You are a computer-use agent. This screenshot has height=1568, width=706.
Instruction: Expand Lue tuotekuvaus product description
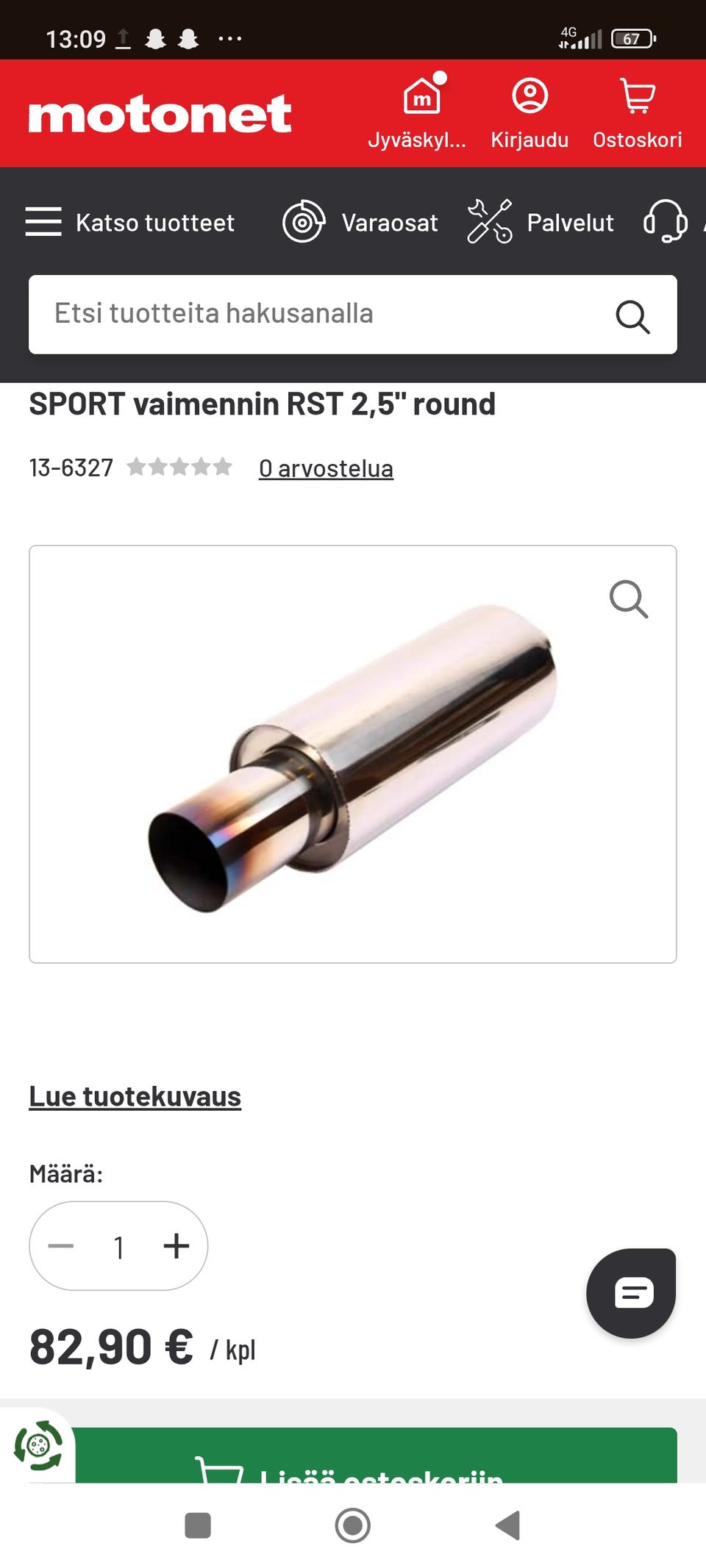(x=135, y=1096)
